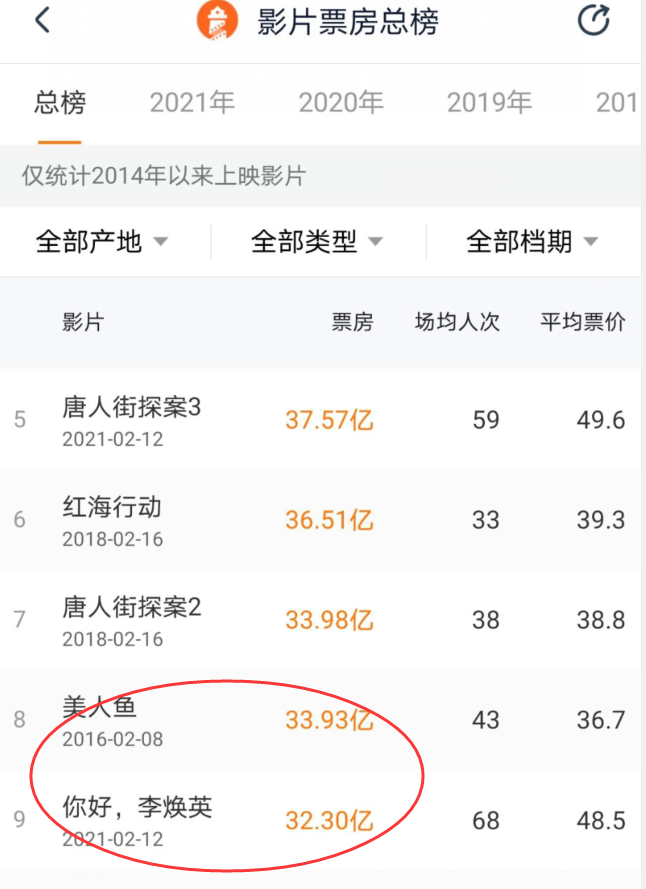Open the 红海行动 film entry

(112, 519)
